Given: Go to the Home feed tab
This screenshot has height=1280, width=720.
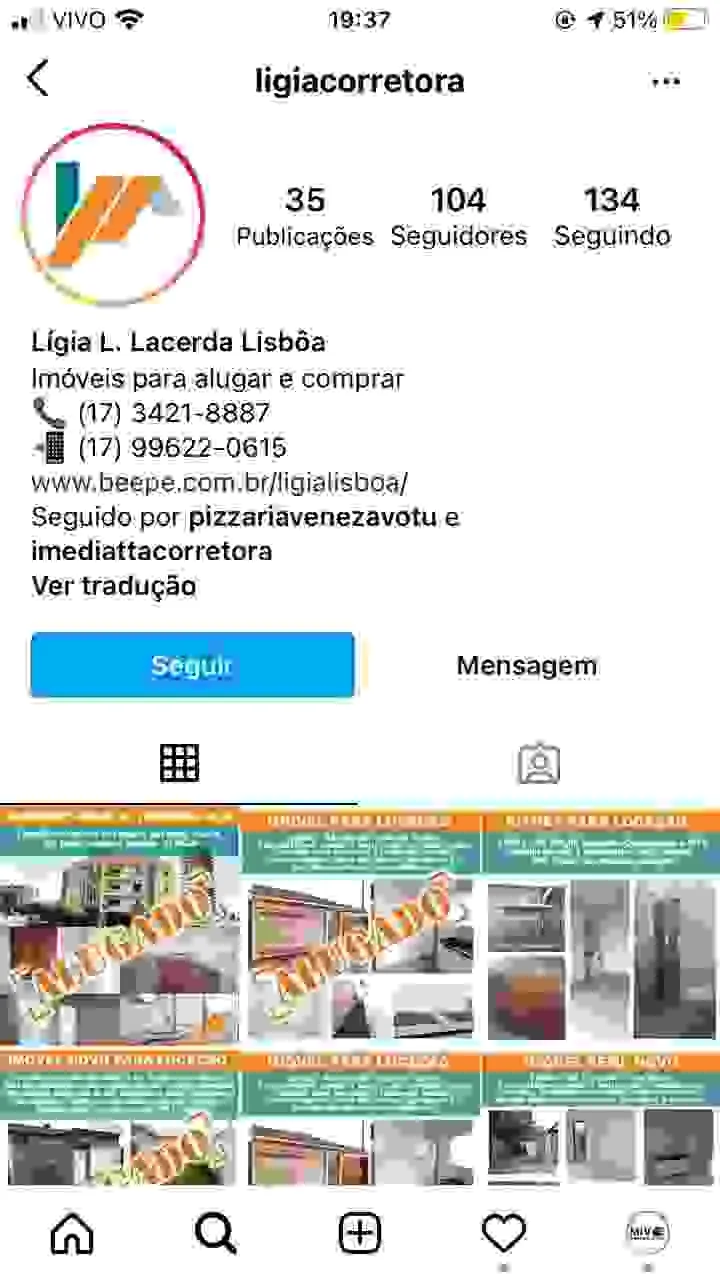Looking at the screenshot, I should click(72, 1234).
